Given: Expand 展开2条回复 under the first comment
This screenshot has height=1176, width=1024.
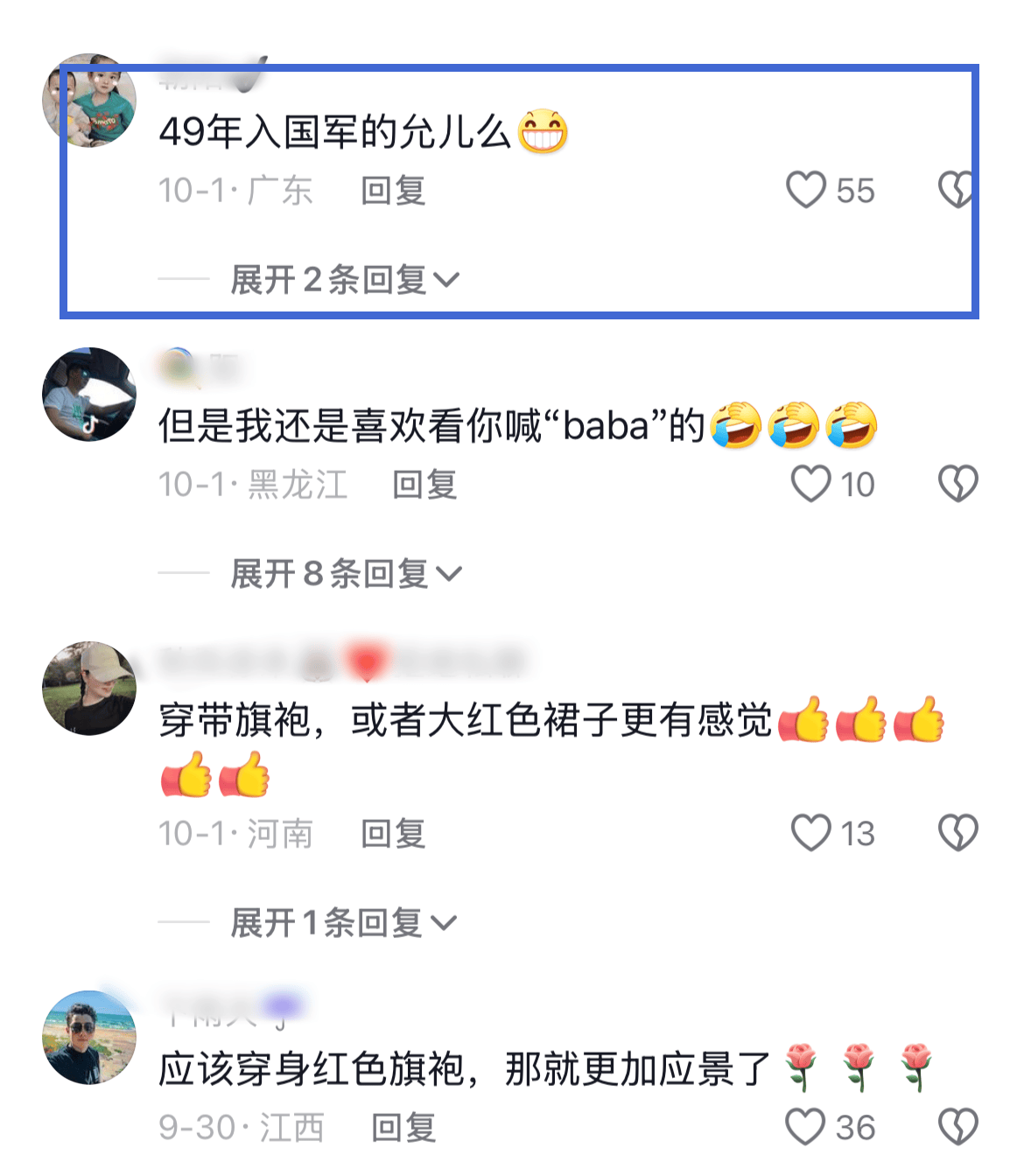Looking at the screenshot, I should click(344, 280).
